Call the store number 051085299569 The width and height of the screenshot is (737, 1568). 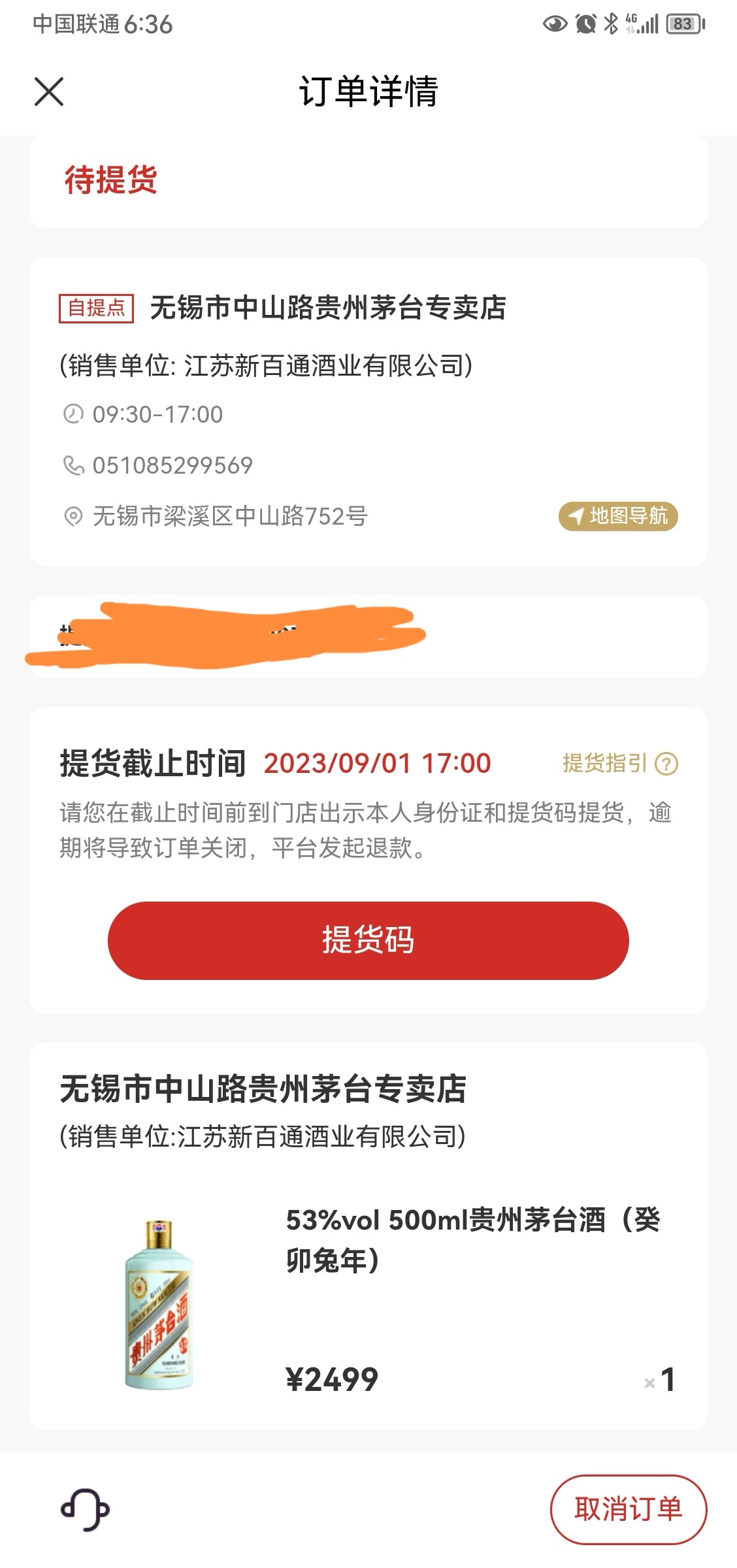pos(172,465)
